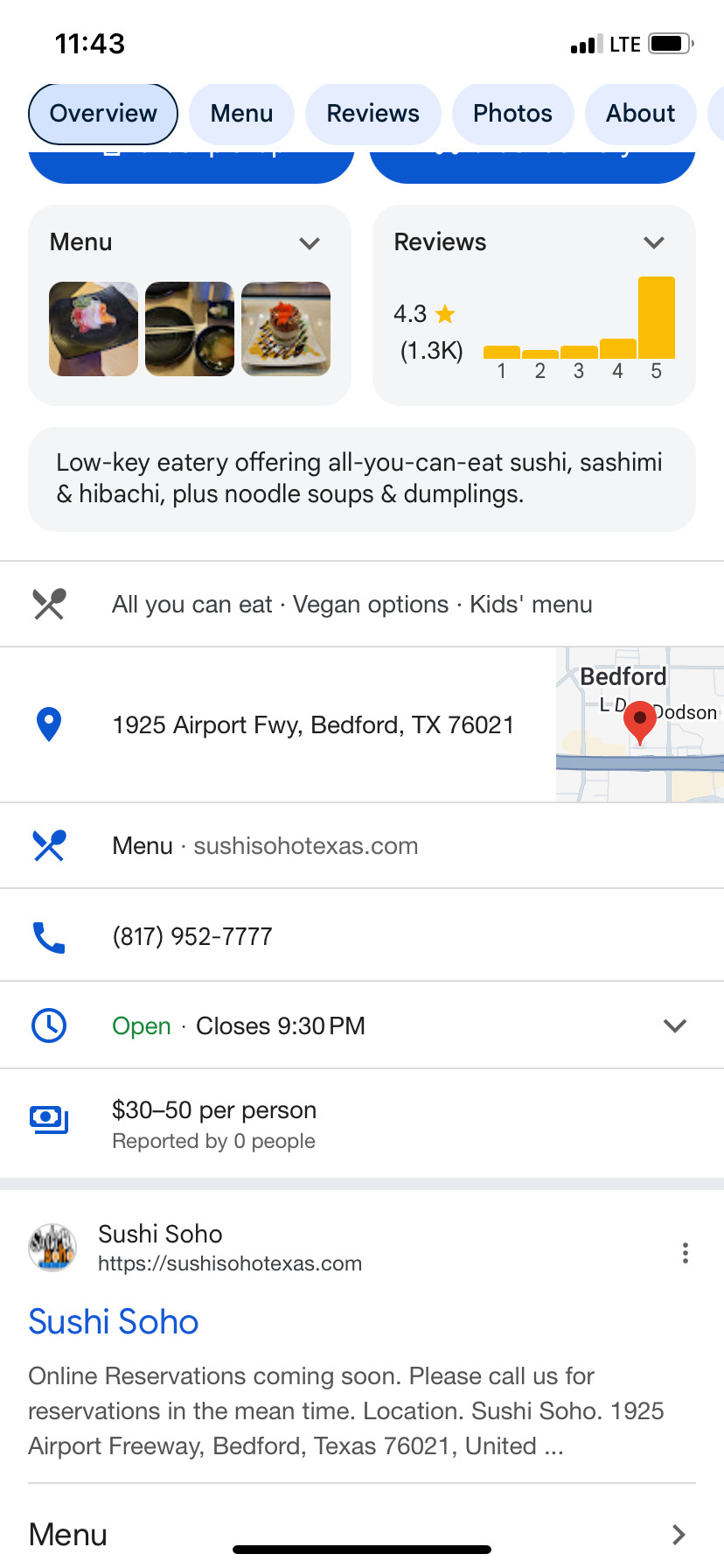Screen dimensions: 724x1568
Task: View the Bedford map thumbnail
Action: point(639,724)
